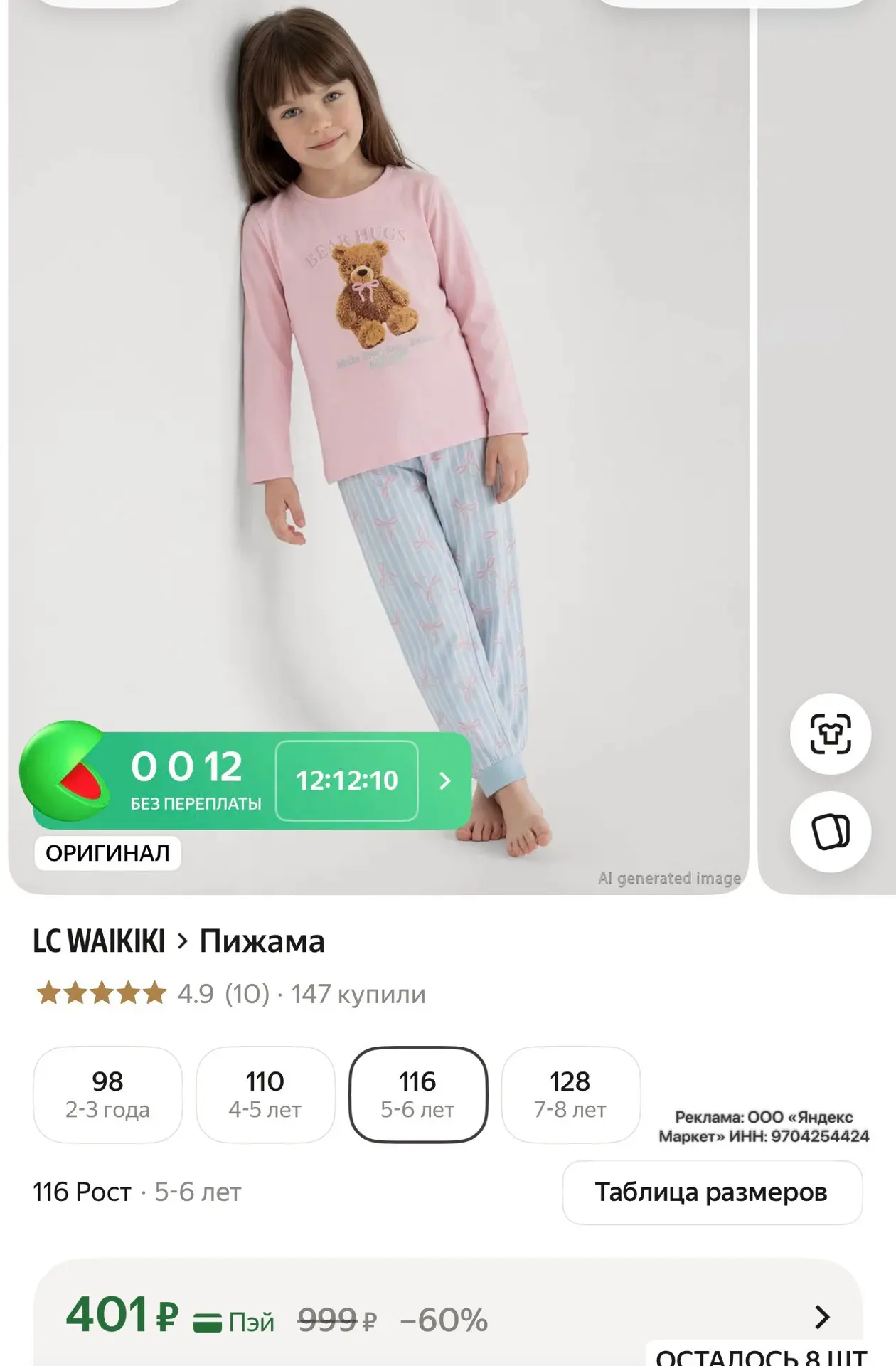Viewport: 896px width, 1366px height.
Task: Open similar items cards icon
Action: click(831, 832)
